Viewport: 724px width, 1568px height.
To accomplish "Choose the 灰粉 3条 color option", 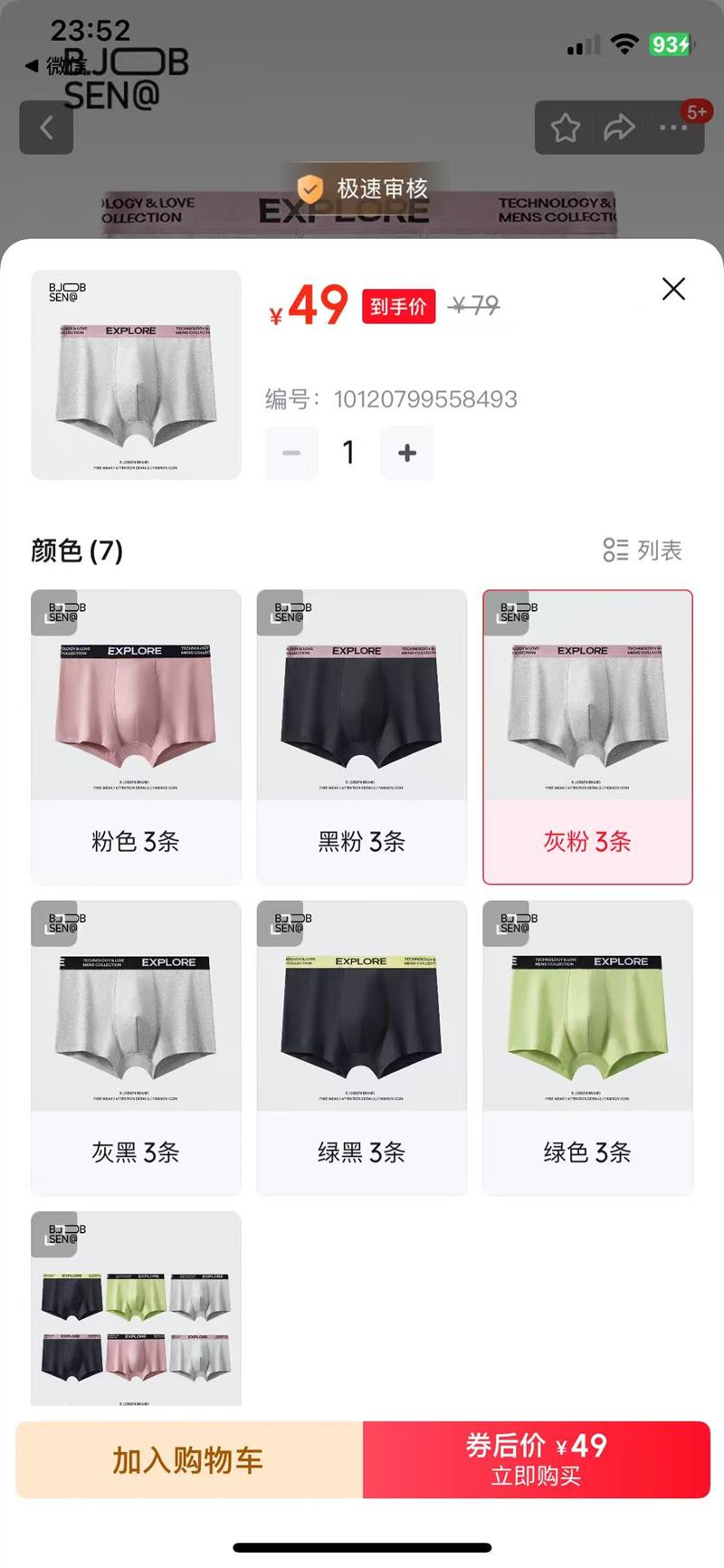I will point(587,737).
